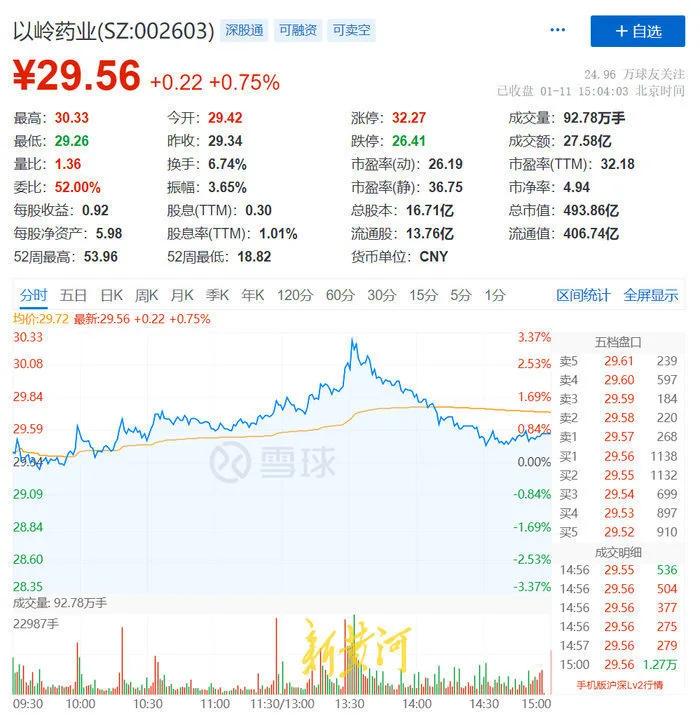
Task: Select the 60分 interval tab
Action: click(x=340, y=295)
